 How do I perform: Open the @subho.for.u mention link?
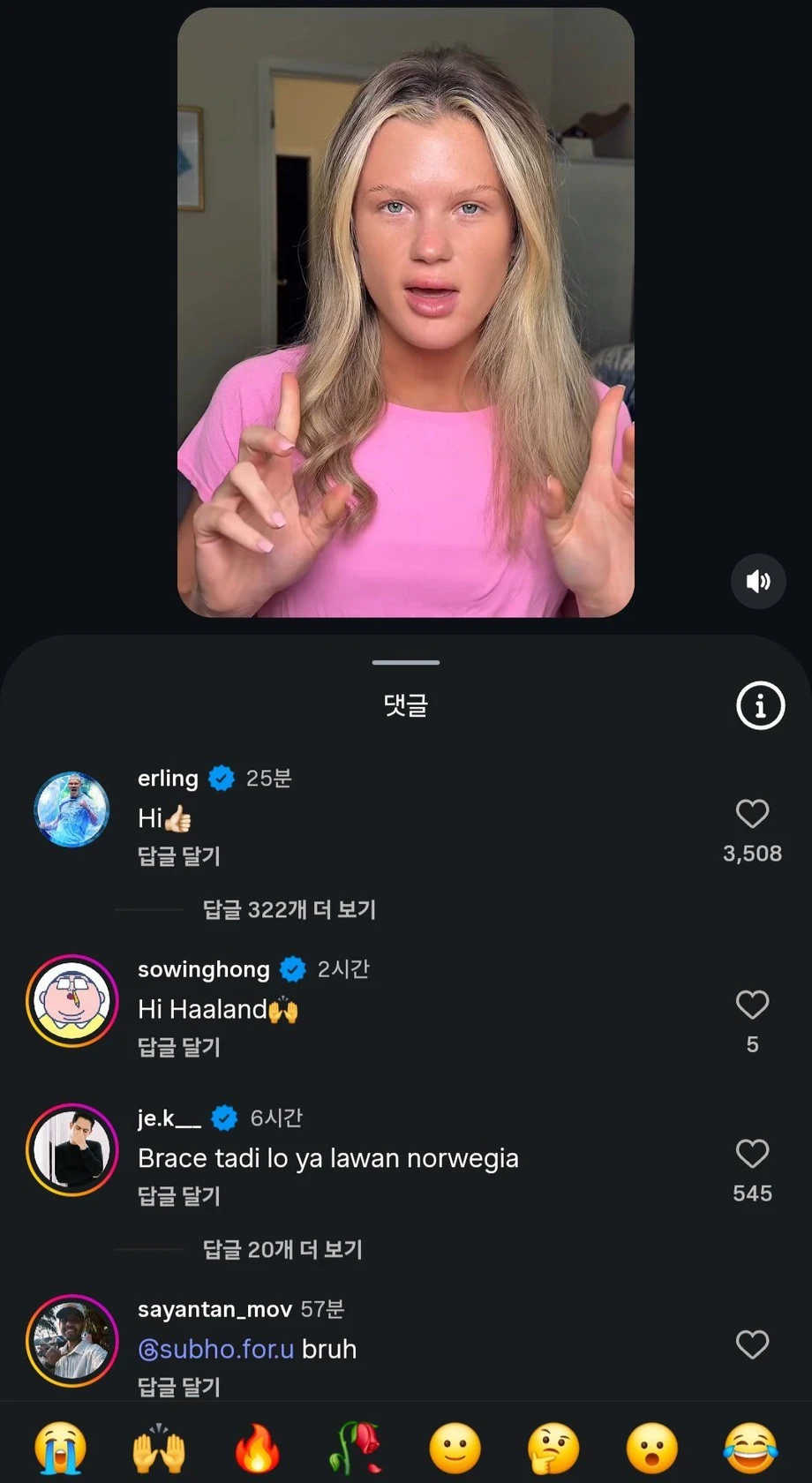coord(216,1349)
